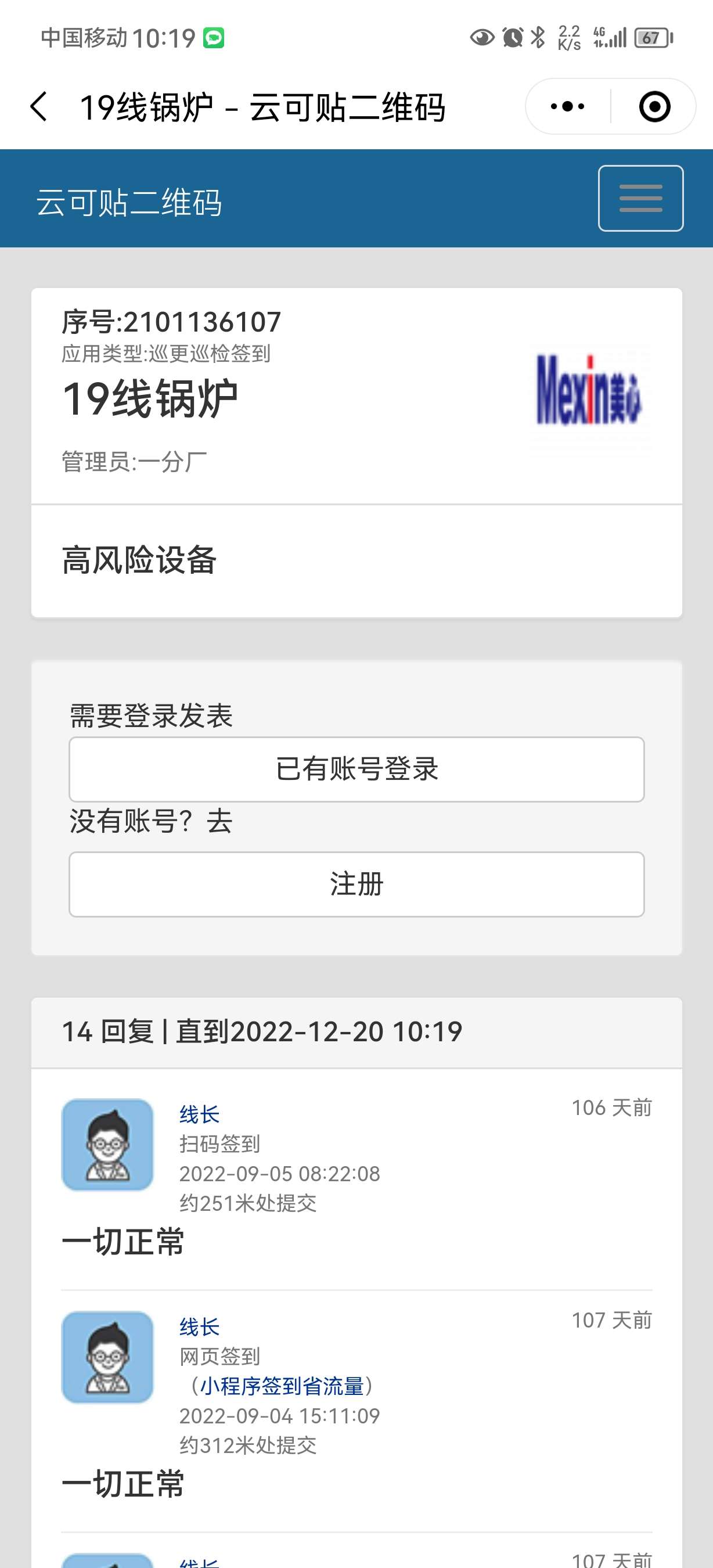Open the mini program three-dot menu
The height and width of the screenshot is (1568, 713).
[x=567, y=106]
